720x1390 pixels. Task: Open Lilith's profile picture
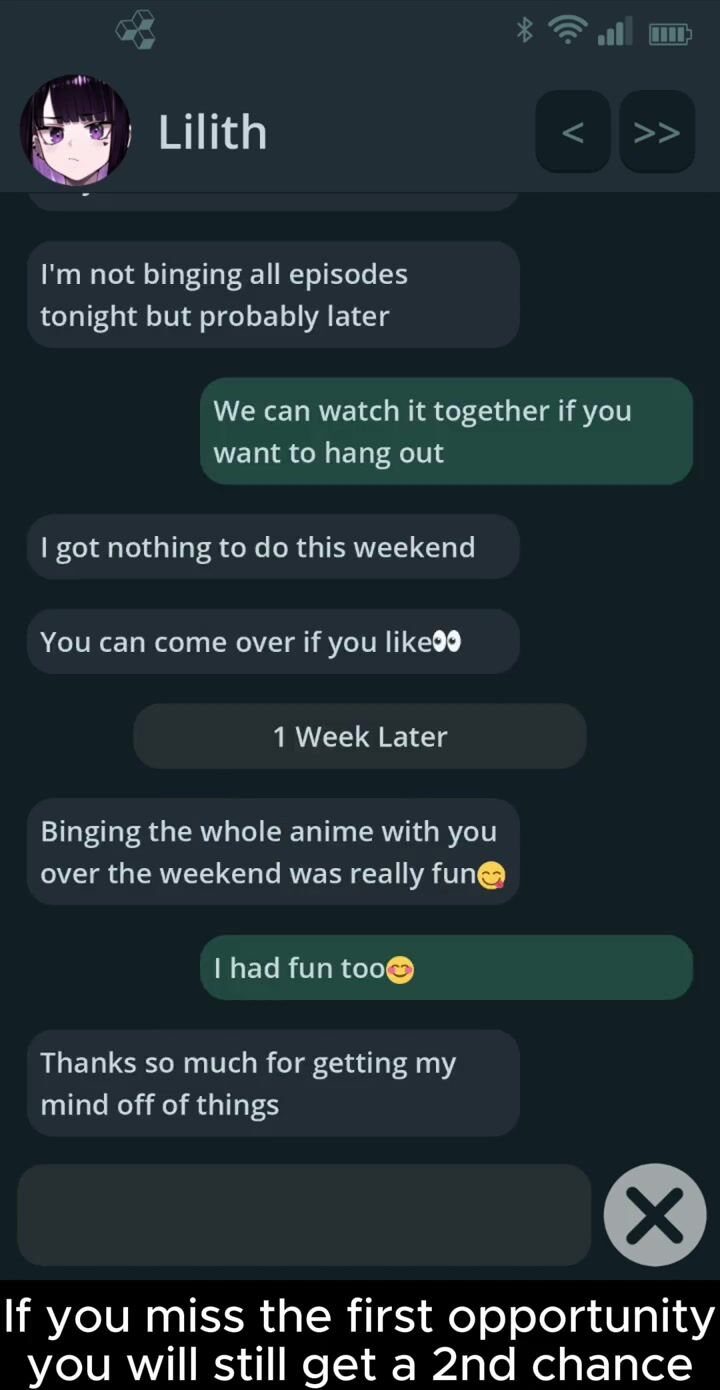click(x=75, y=131)
